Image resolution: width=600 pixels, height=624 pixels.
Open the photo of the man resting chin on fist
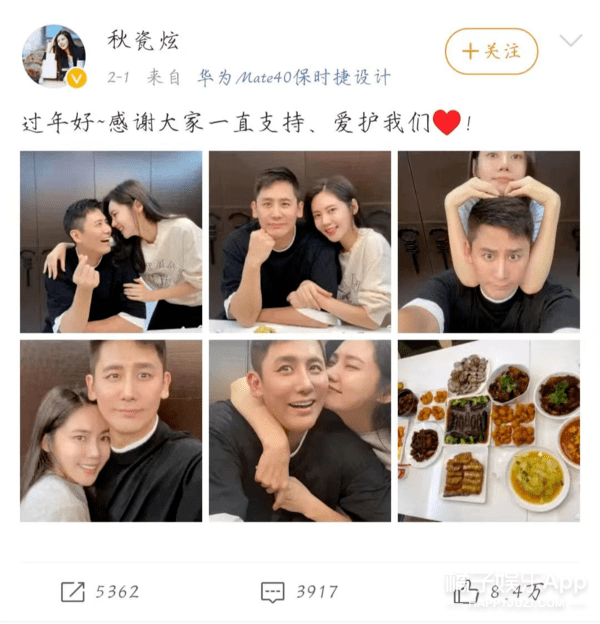tap(300, 241)
